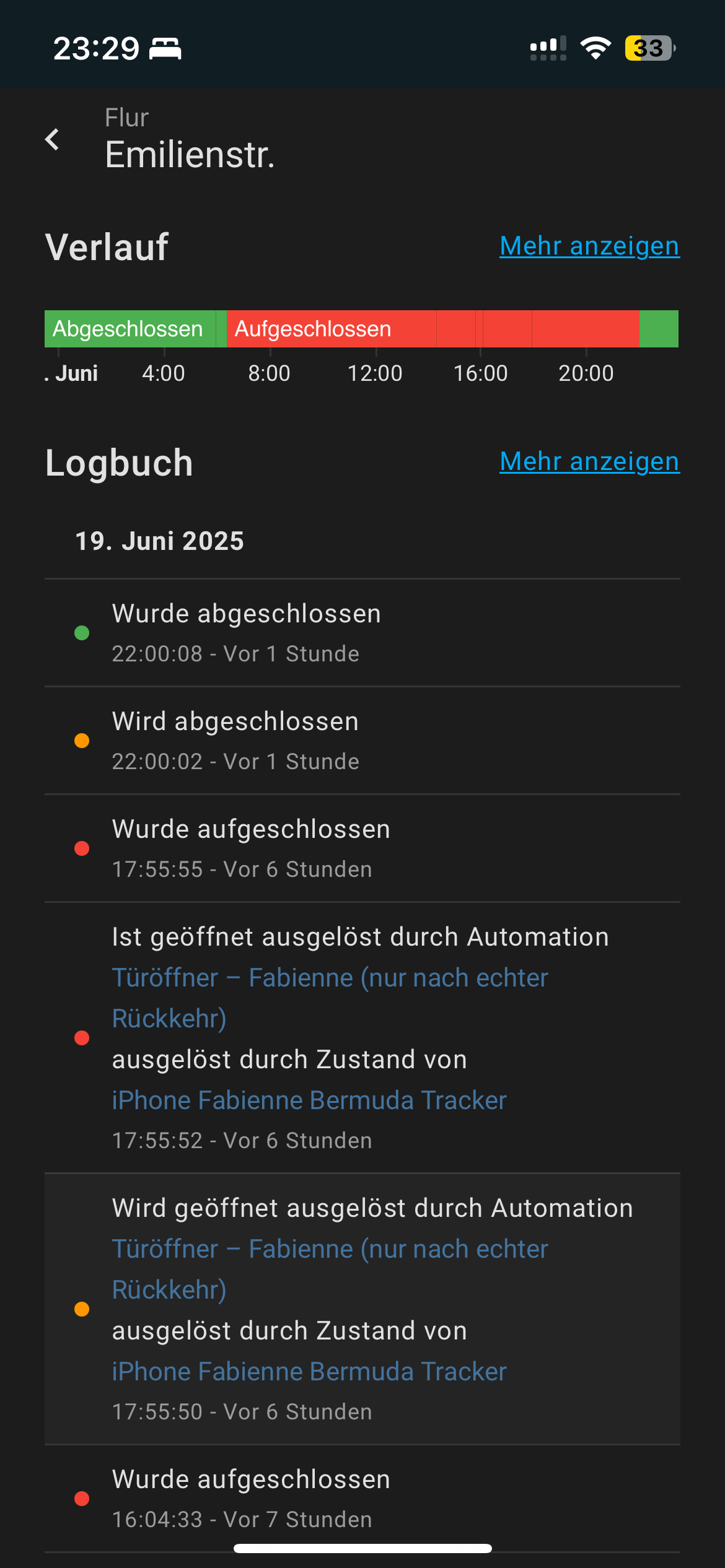Tap the Aufgeschlossen segment in history bar
Image resolution: width=725 pixels, height=1568 pixels.
(x=332, y=329)
